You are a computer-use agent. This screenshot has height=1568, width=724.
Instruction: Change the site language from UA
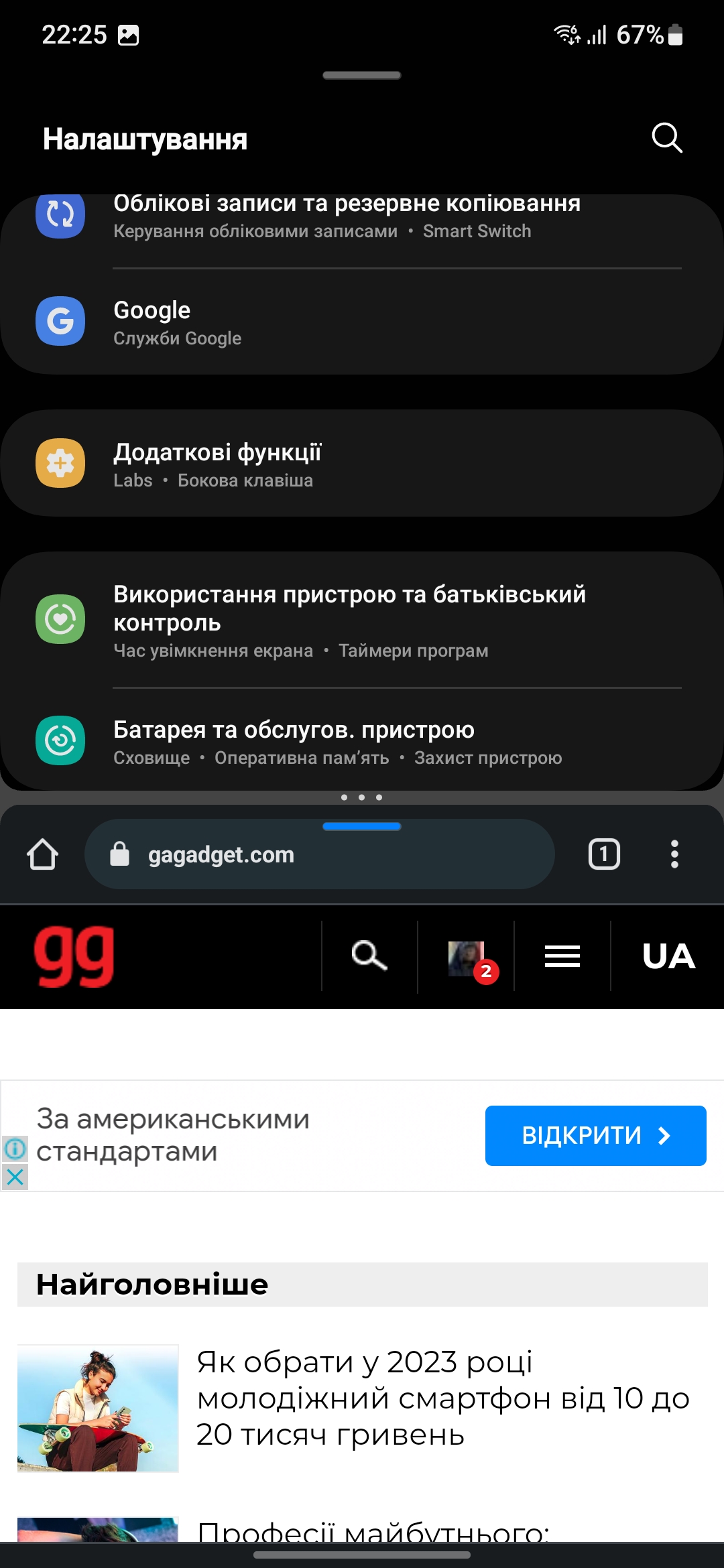tap(668, 956)
